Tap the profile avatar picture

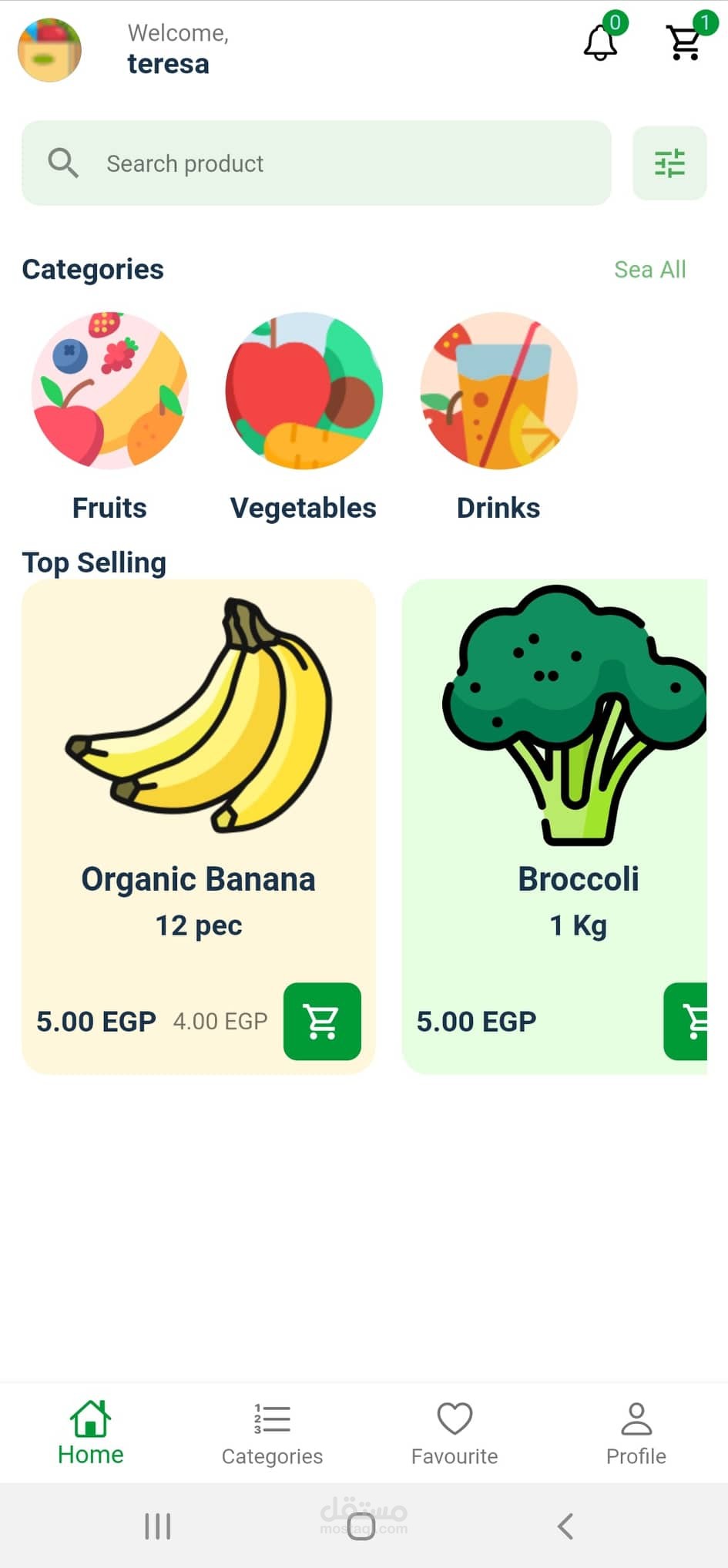[50, 50]
